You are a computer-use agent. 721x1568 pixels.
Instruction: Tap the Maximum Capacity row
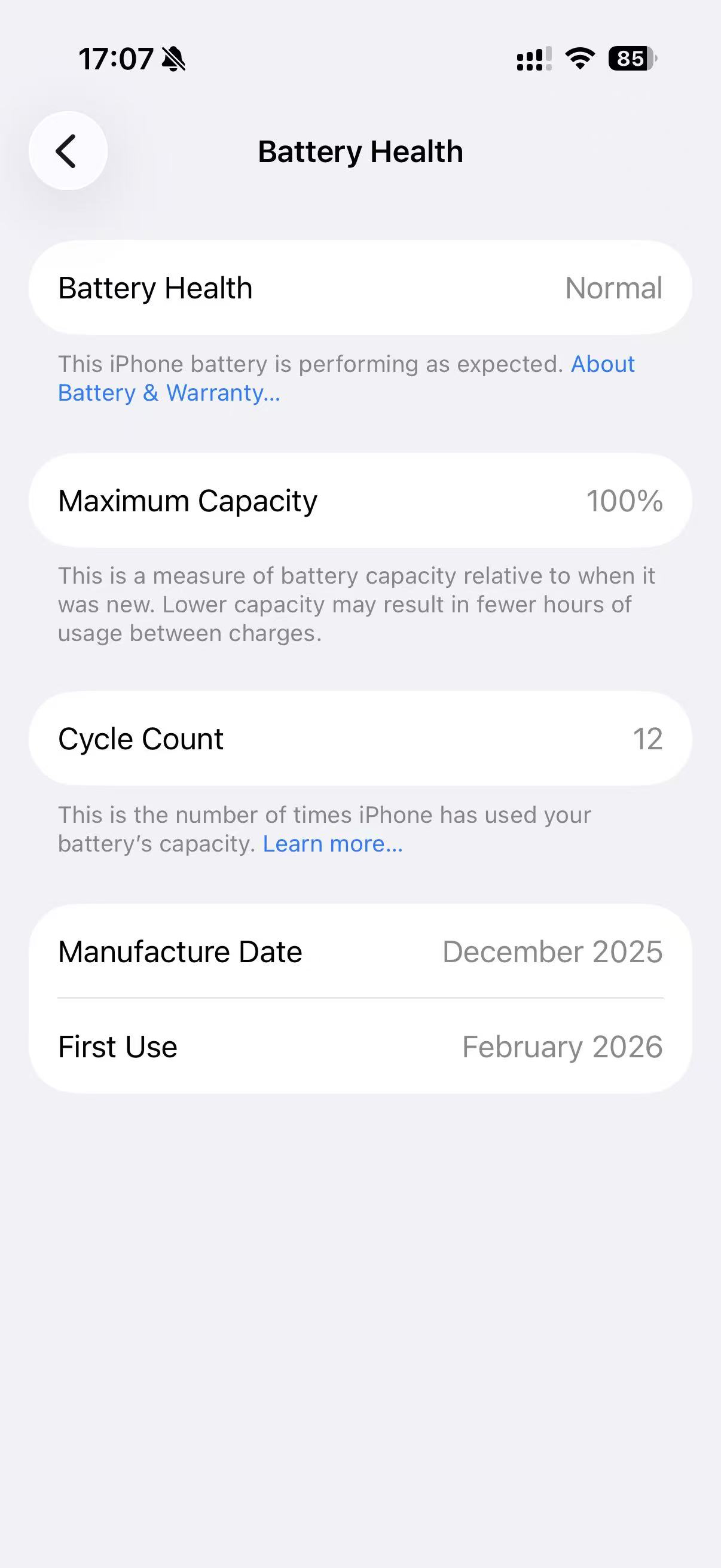(x=360, y=501)
